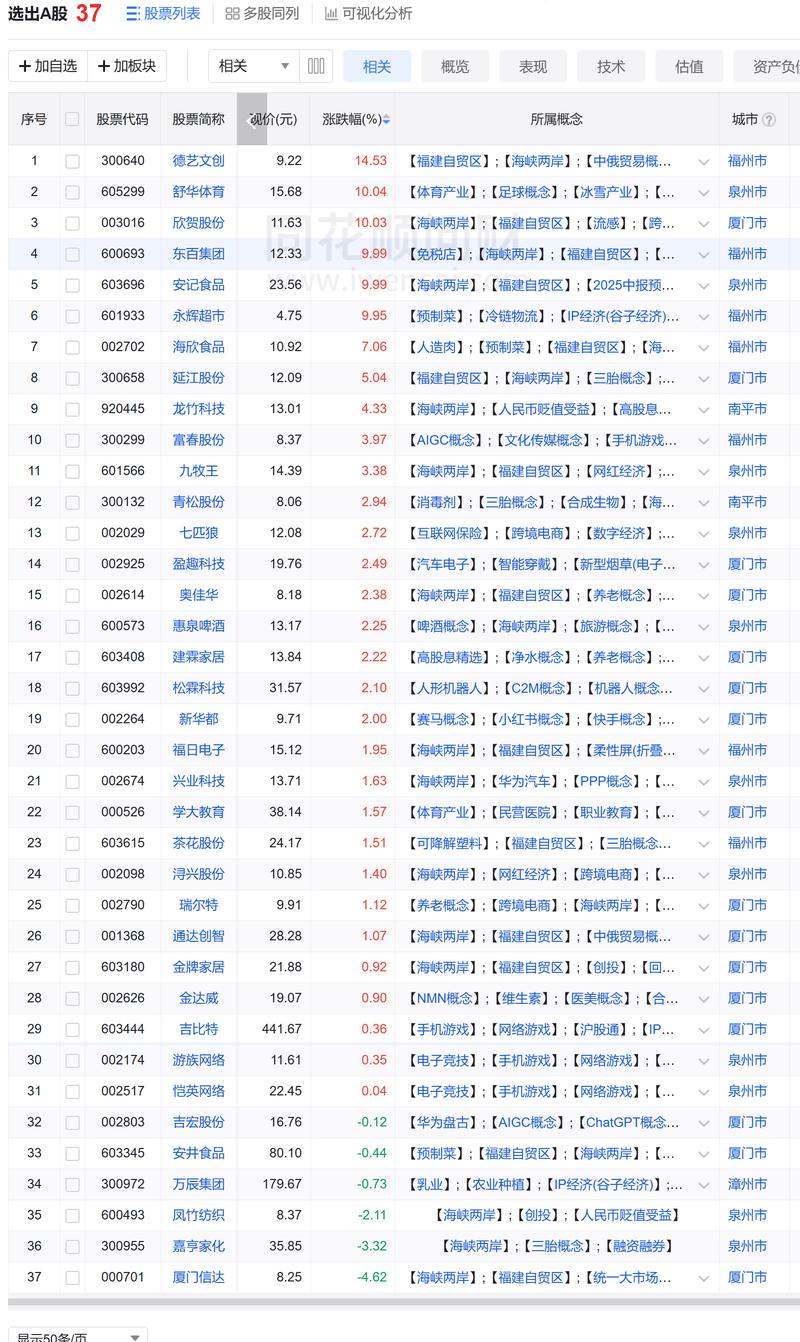Screen dimensions: 800x1342
Task: Check the box for 厦门信达
Action: 72,1277
